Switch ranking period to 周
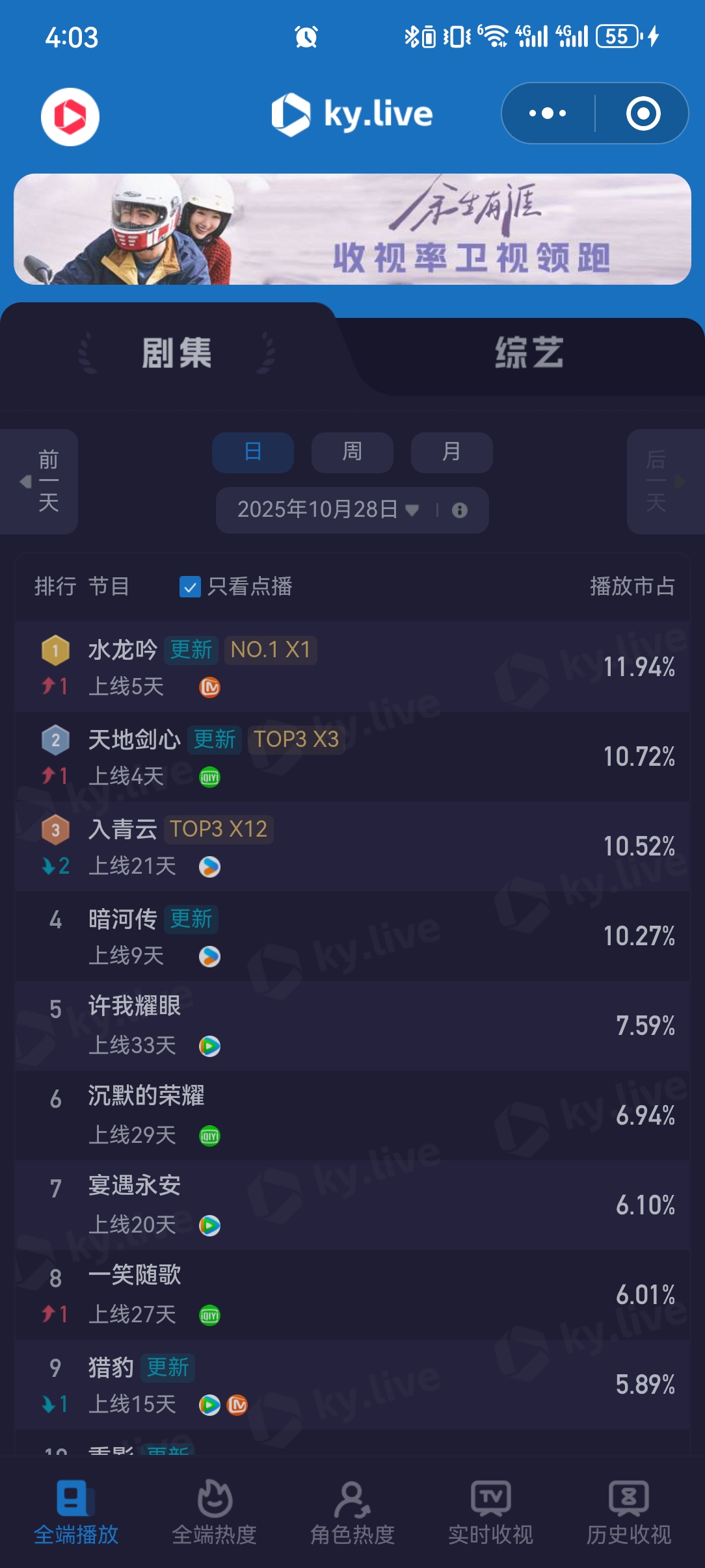 pos(352,452)
